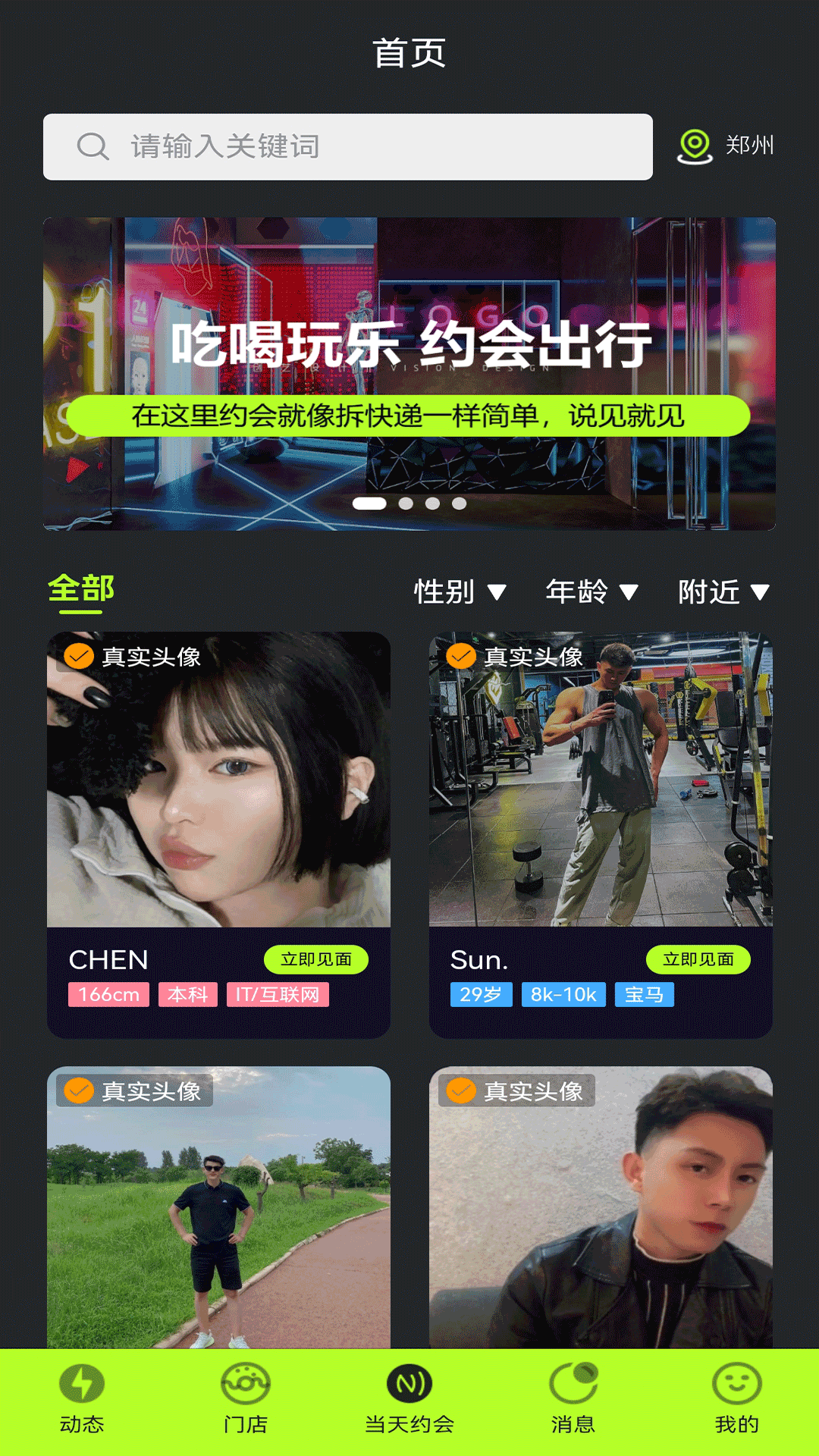
Task: Switch to the 全部 tab
Action: (x=80, y=588)
